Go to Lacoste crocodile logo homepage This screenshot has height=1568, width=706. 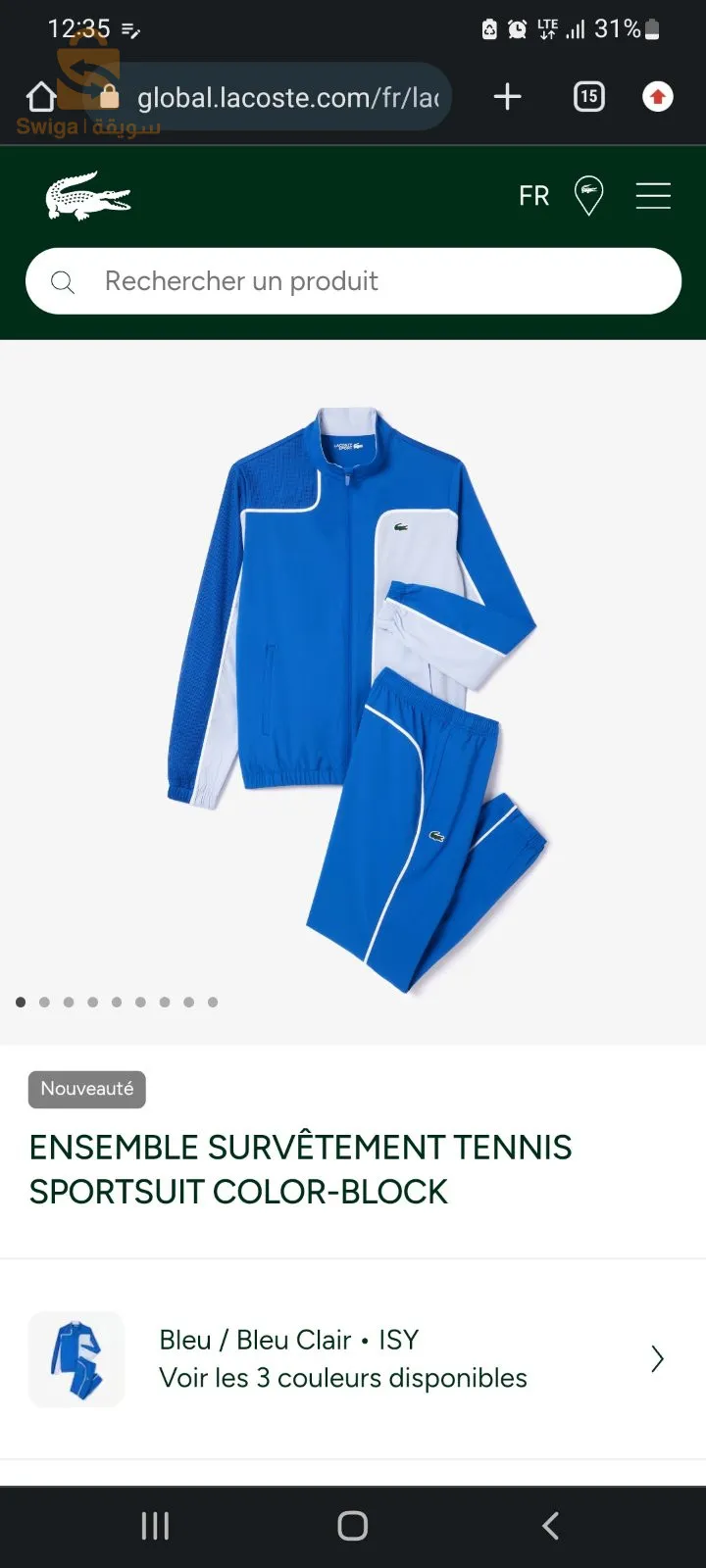(88, 196)
